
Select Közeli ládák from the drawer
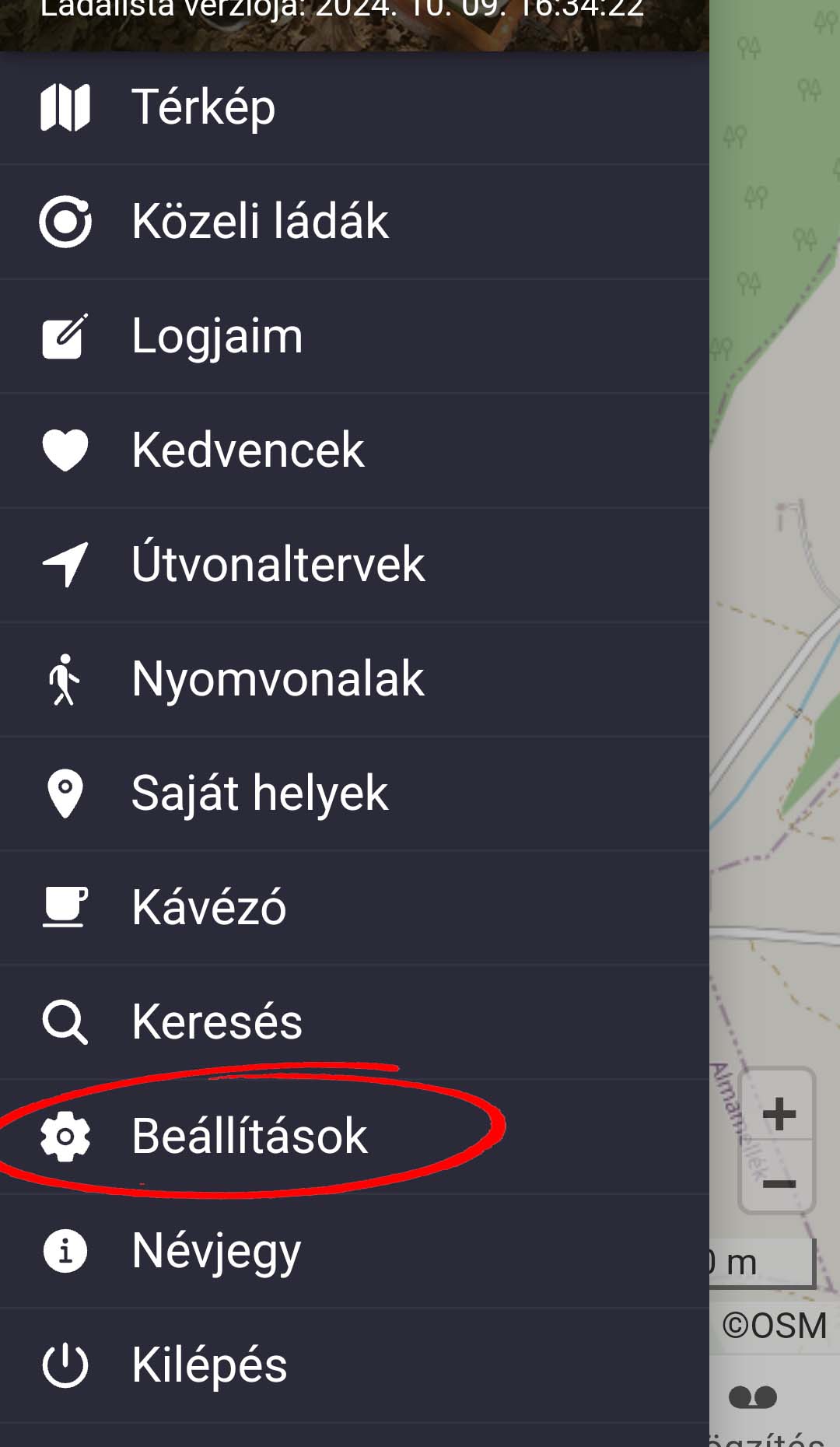(354, 222)
